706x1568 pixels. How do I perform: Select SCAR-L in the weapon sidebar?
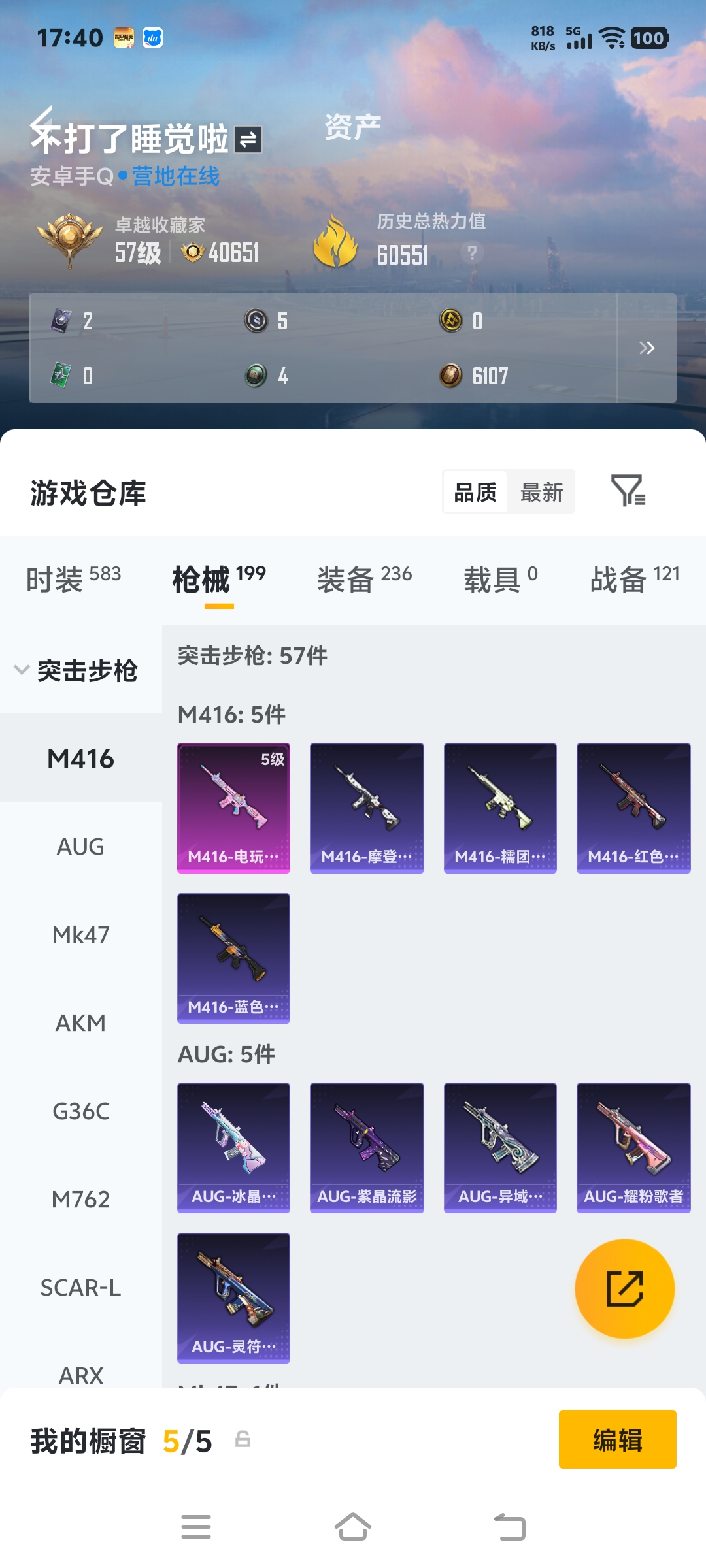tap(81, 1288)
